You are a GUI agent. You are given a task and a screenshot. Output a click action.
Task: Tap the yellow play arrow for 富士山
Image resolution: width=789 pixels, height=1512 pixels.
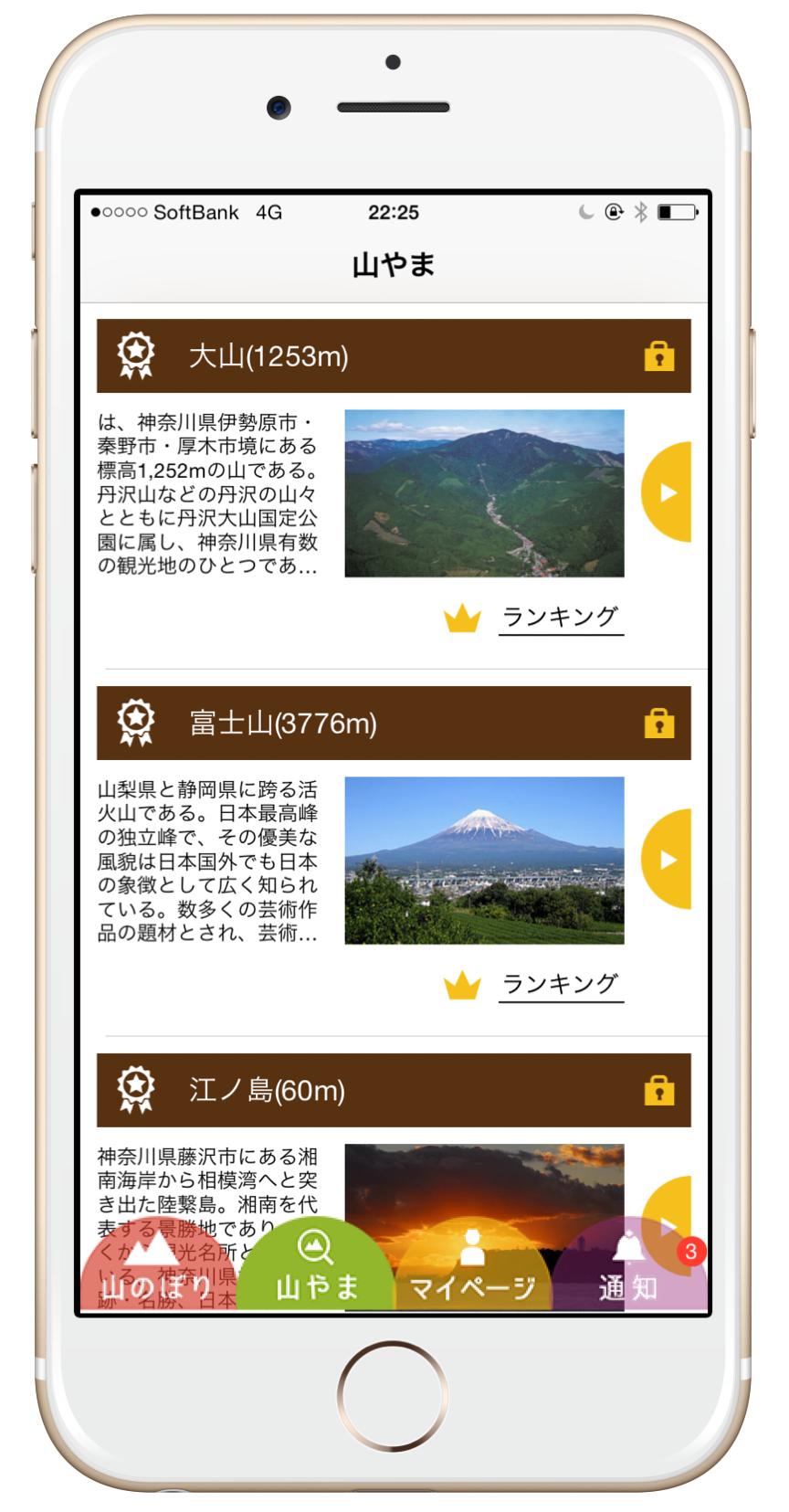point(667,860)
